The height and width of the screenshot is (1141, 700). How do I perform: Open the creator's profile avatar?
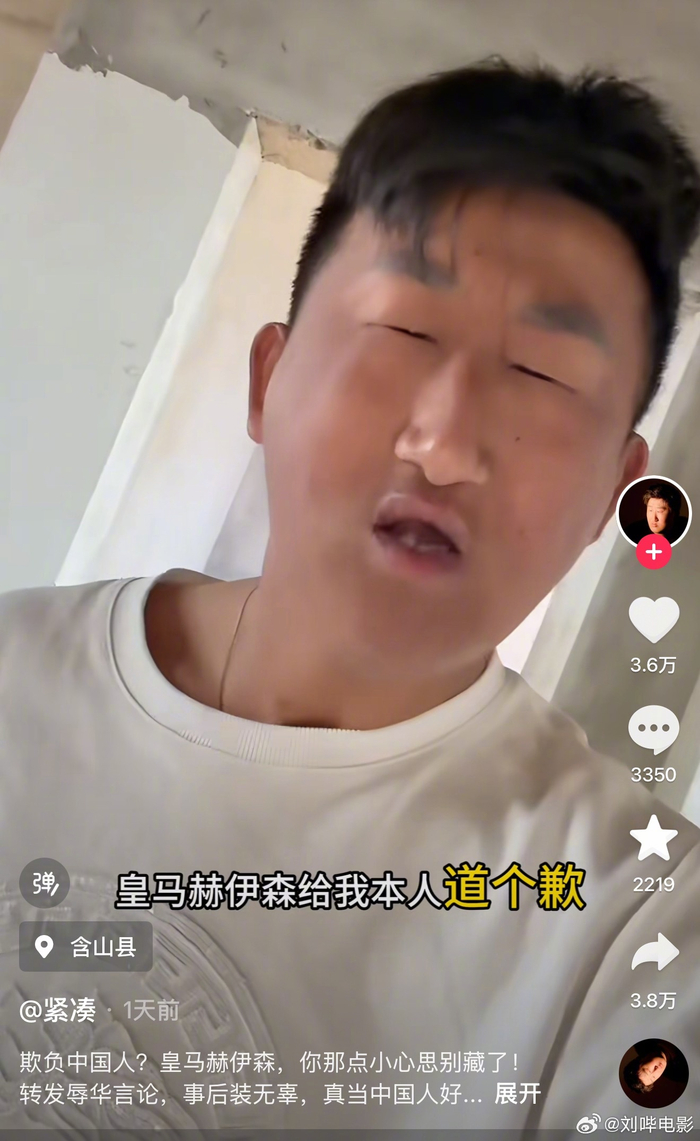coord(653,511)
